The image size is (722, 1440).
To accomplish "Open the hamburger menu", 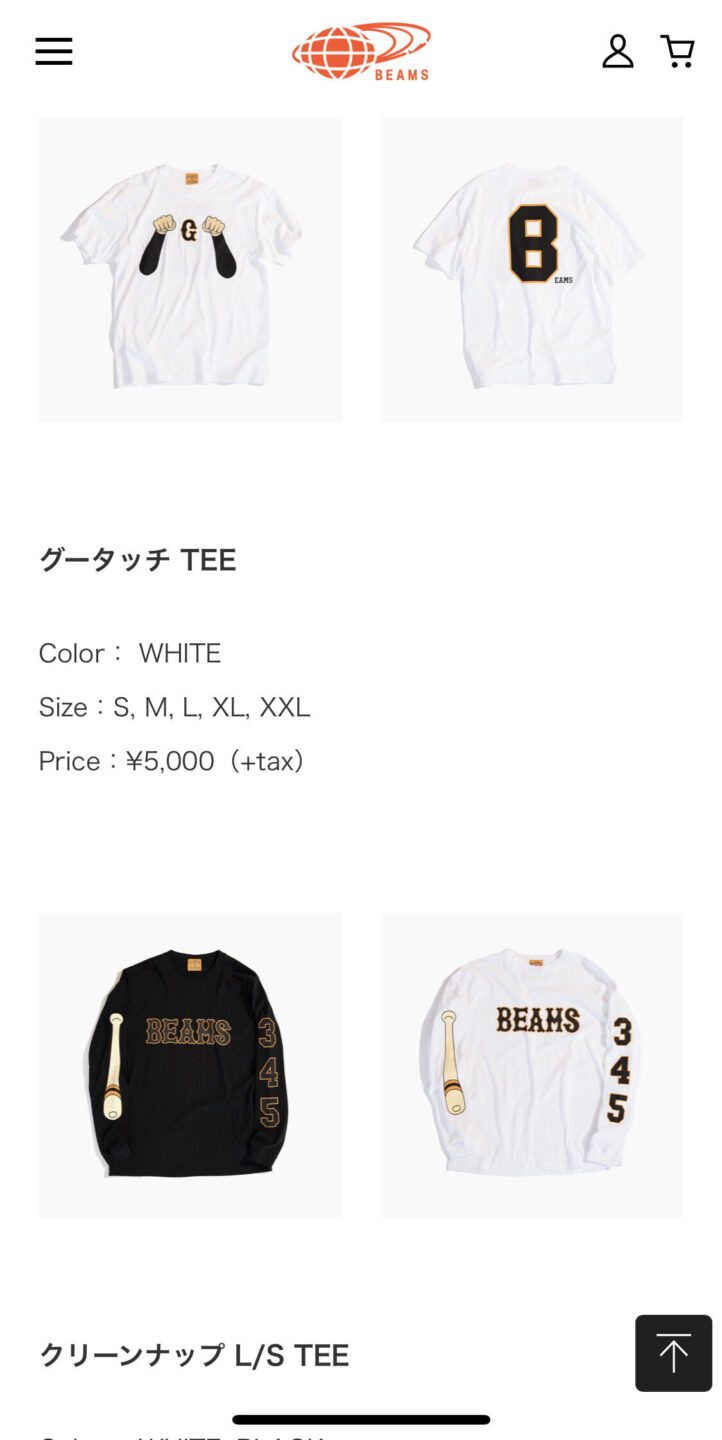I will click(x=54, y=52).
